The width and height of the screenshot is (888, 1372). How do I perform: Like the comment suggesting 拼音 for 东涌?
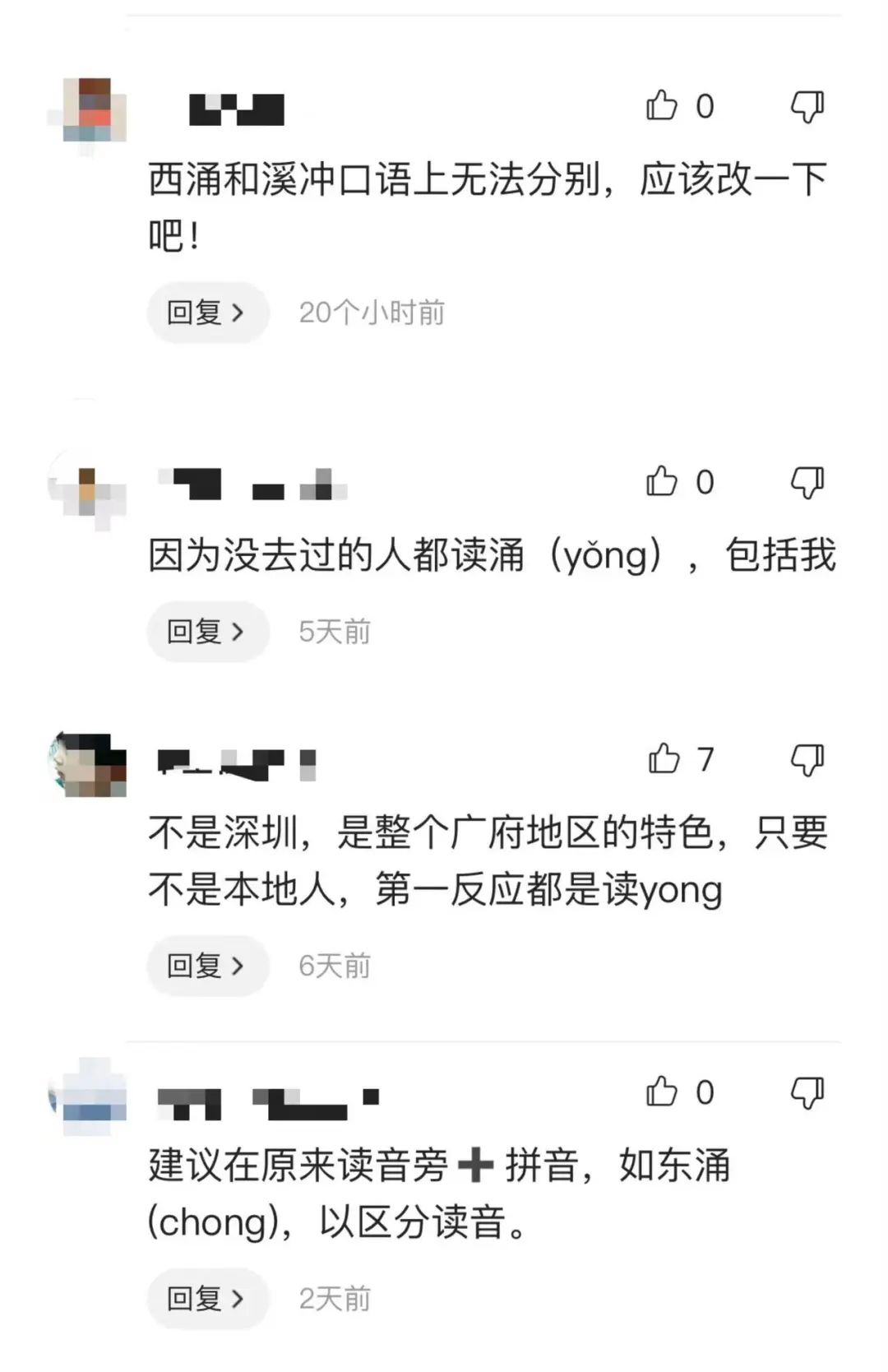coord(662,1092)
